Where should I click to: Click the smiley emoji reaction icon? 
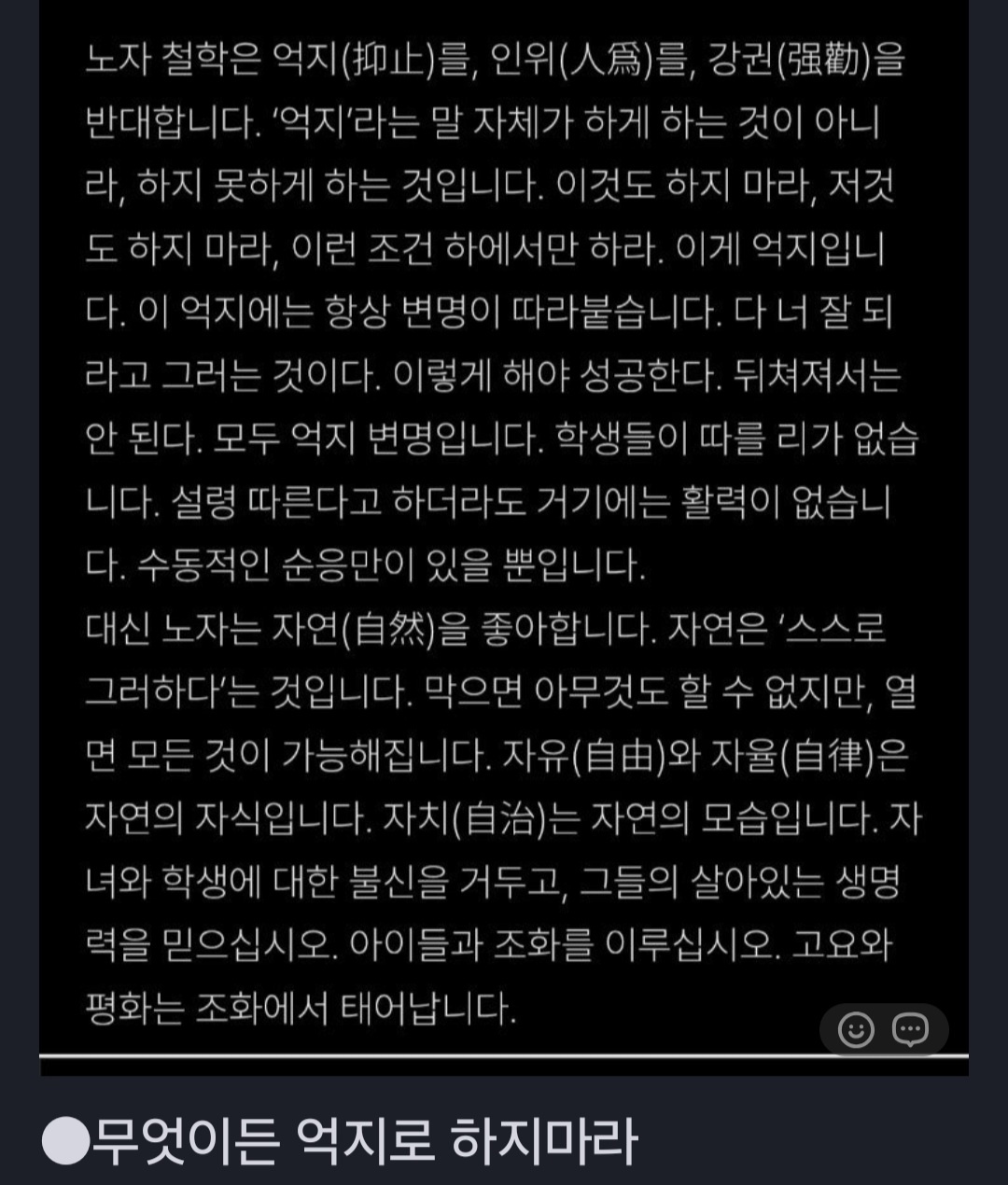[857, 1030]
